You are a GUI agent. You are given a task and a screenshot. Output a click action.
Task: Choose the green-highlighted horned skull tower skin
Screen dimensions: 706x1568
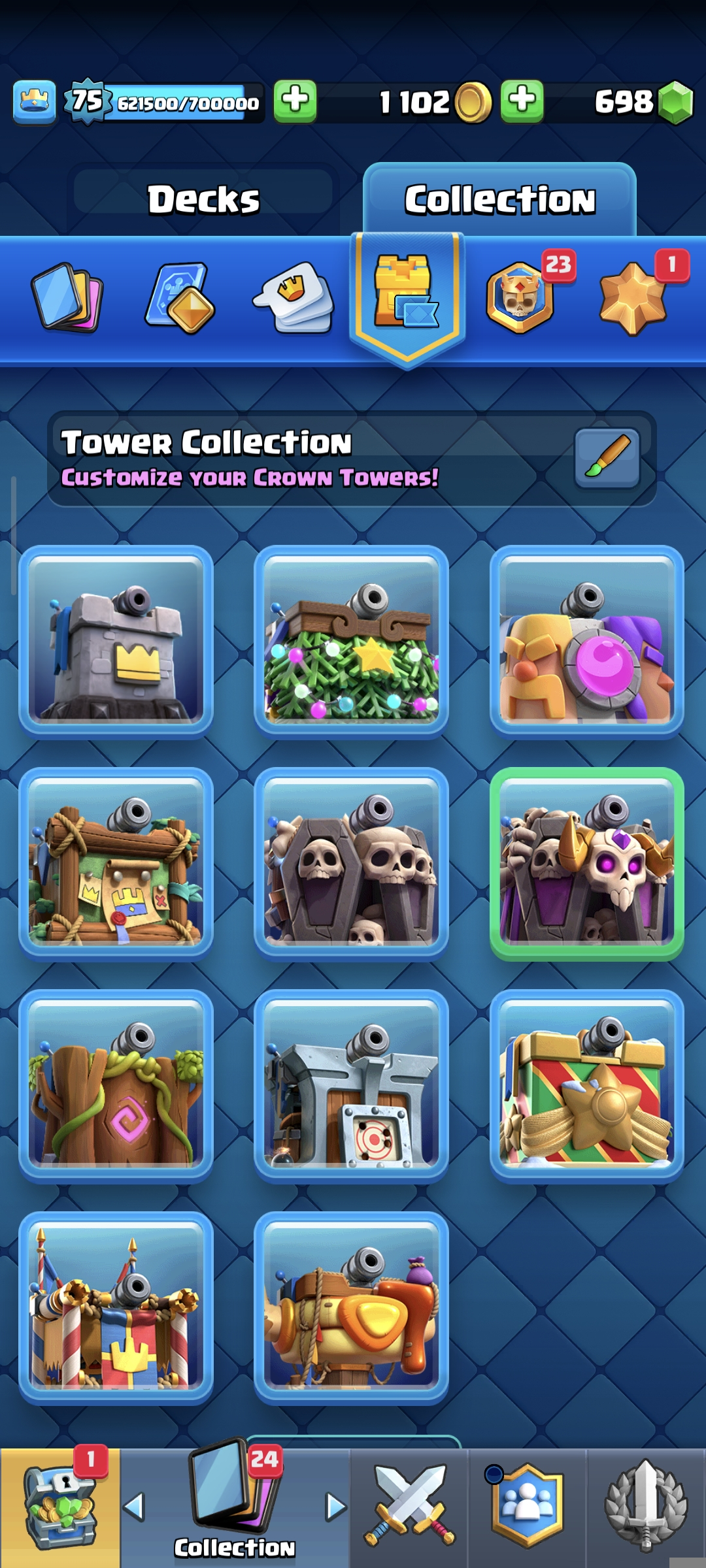click(x=587, y=864)
